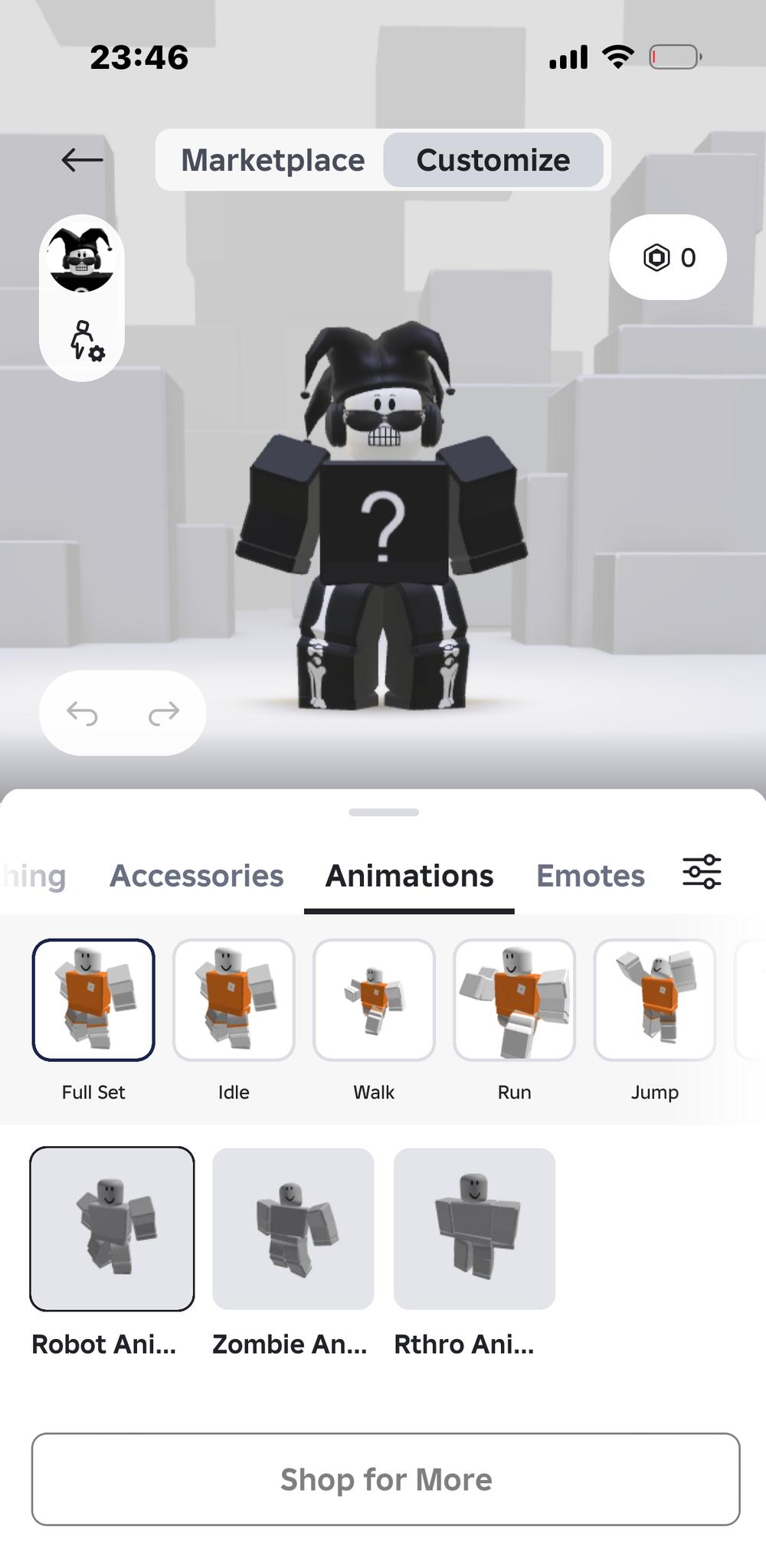This screenshot has width=766, height=1568.
Task: Select the Customize tab
Action: coord(493,160)
